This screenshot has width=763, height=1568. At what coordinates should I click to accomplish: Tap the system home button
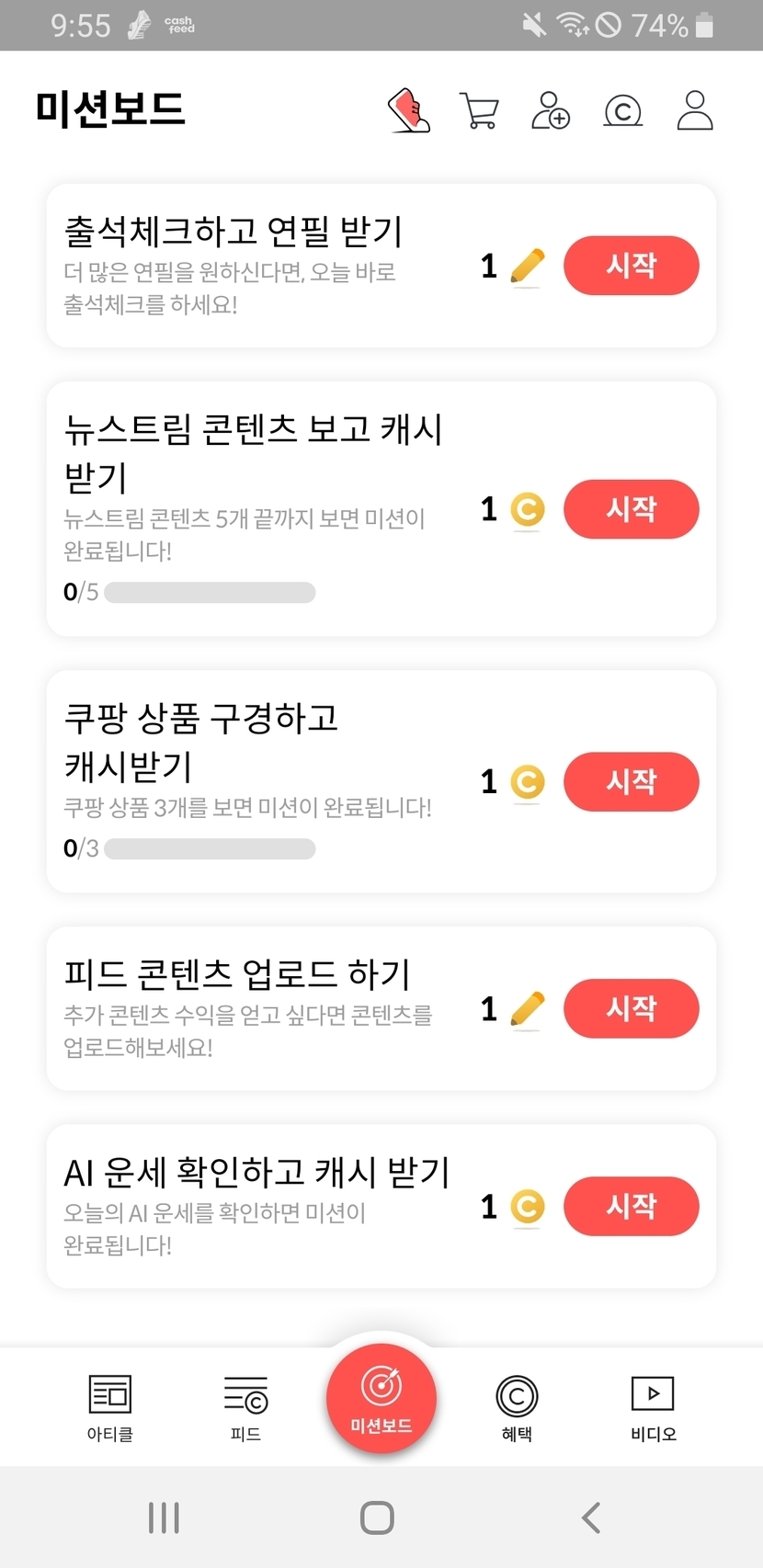pyautogui.click(x=377, y=1517)
